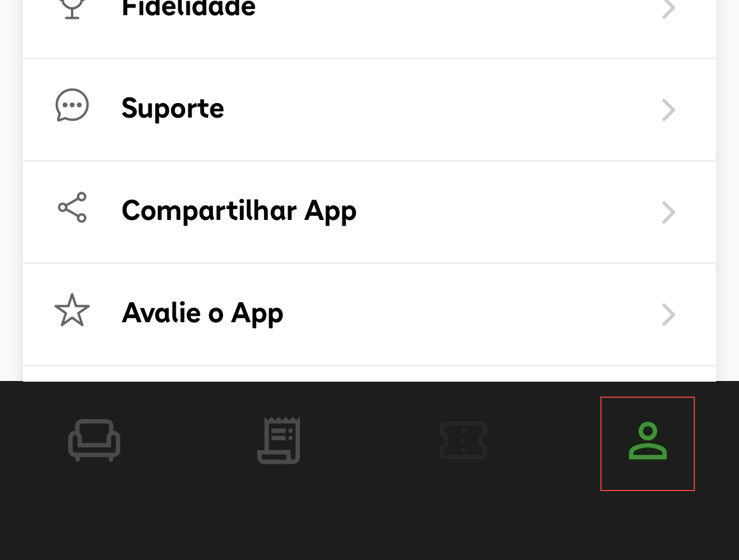The height and width of the screenshot is (560, 739).
Task: Open the Suporte option
Action: [368, 108]
